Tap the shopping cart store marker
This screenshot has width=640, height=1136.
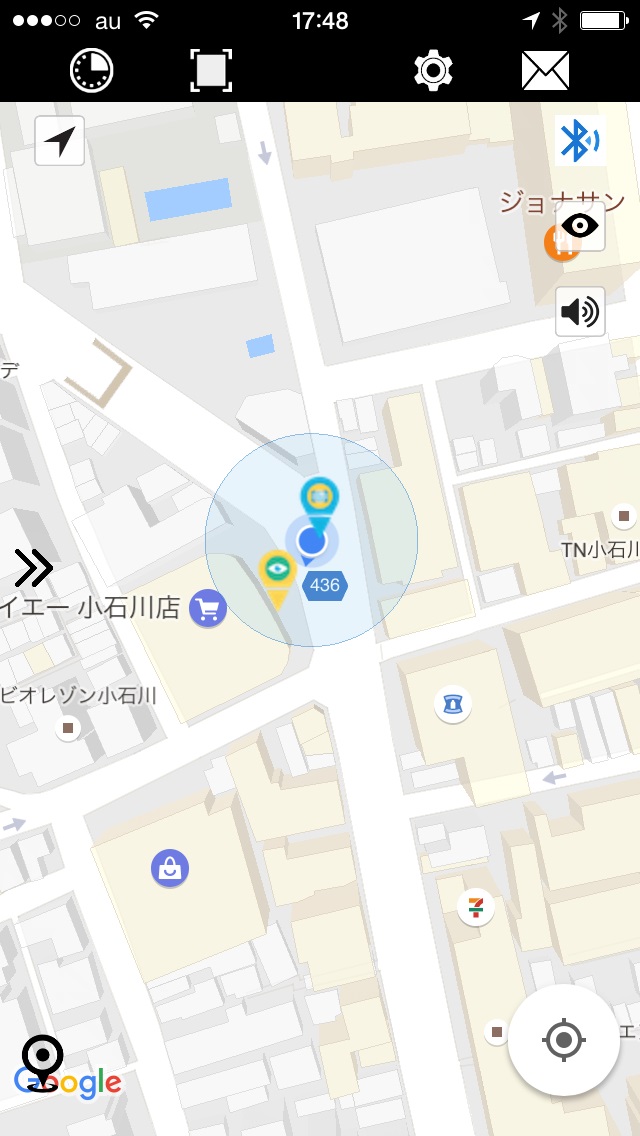[x=208, y=608]
